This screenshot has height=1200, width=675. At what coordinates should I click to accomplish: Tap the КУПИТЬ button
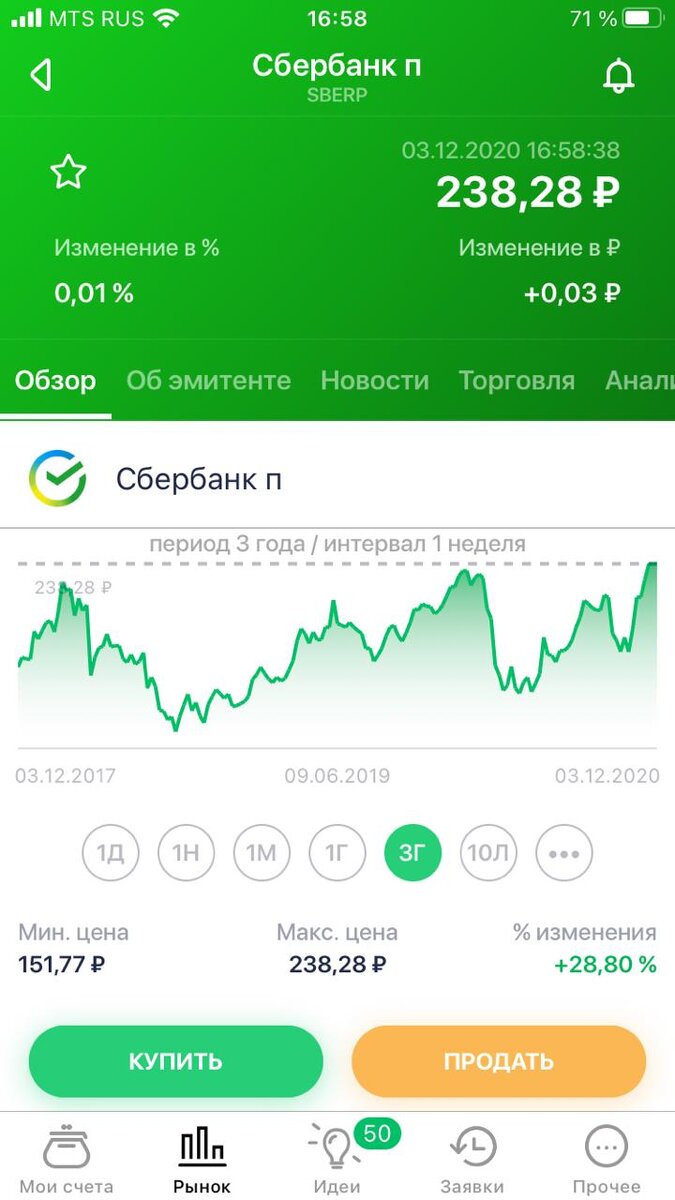176,1061
